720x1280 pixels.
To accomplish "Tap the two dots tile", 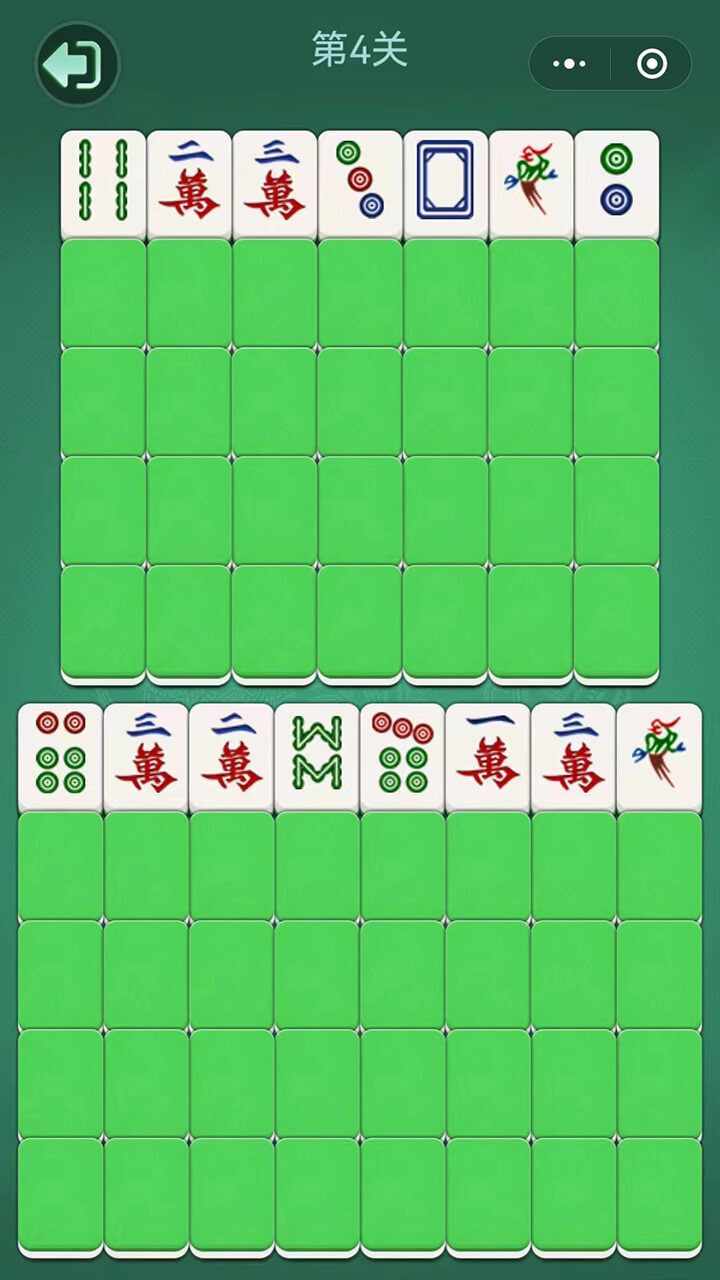I will pyautogui.click(x=617, y=182).
